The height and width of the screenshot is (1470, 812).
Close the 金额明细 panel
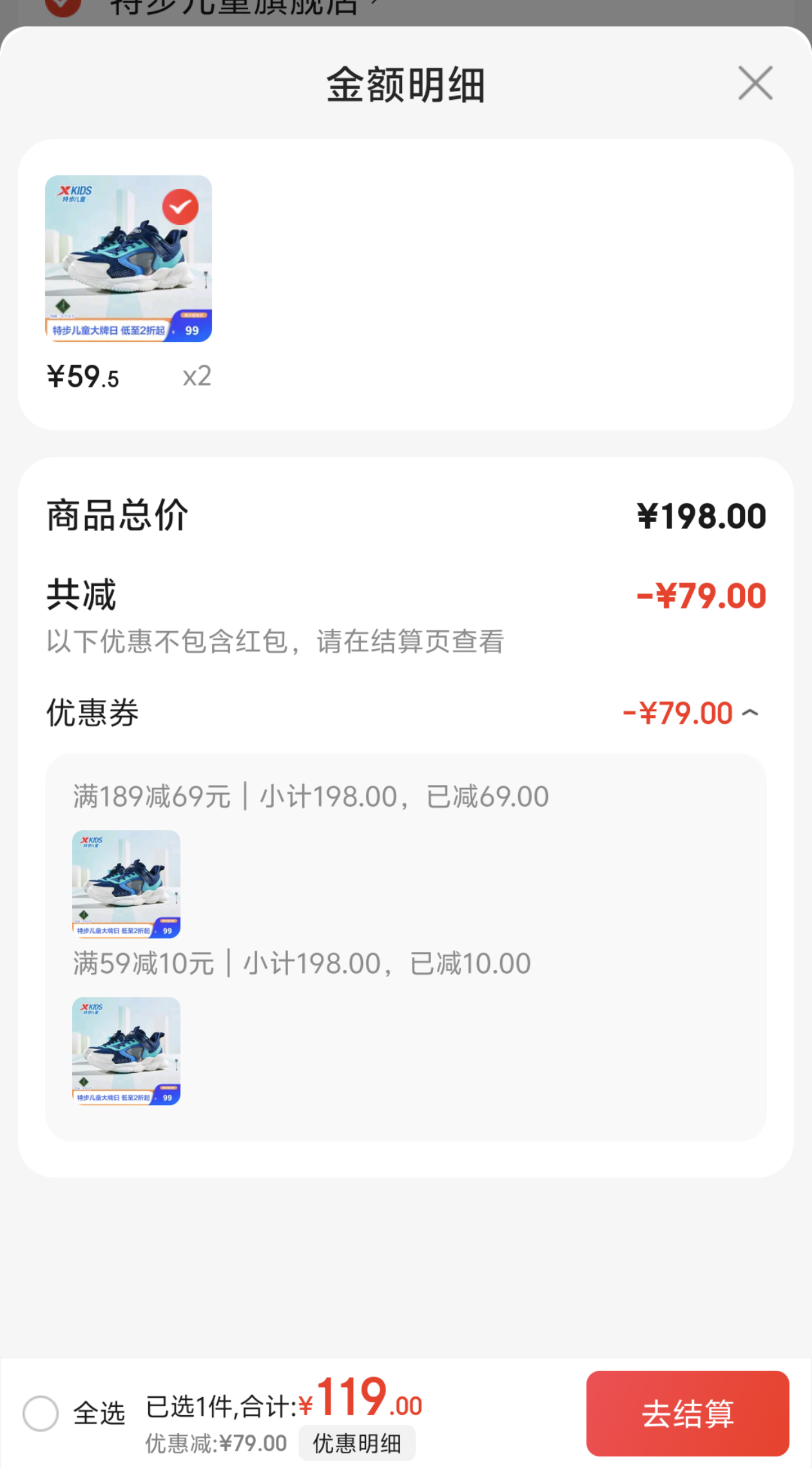(755, 83)
